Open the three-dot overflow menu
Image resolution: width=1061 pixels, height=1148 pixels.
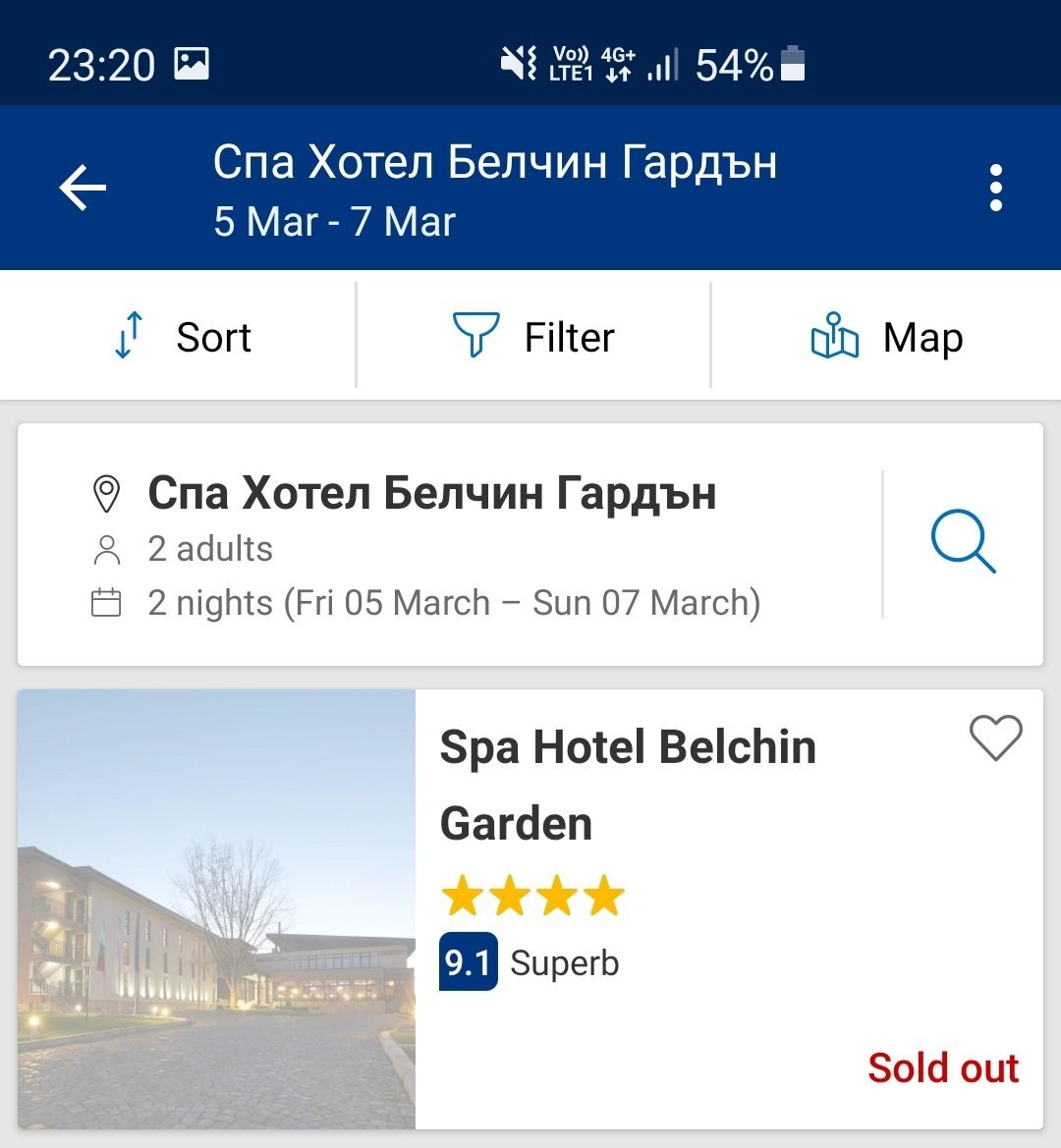tap(995, 188)
